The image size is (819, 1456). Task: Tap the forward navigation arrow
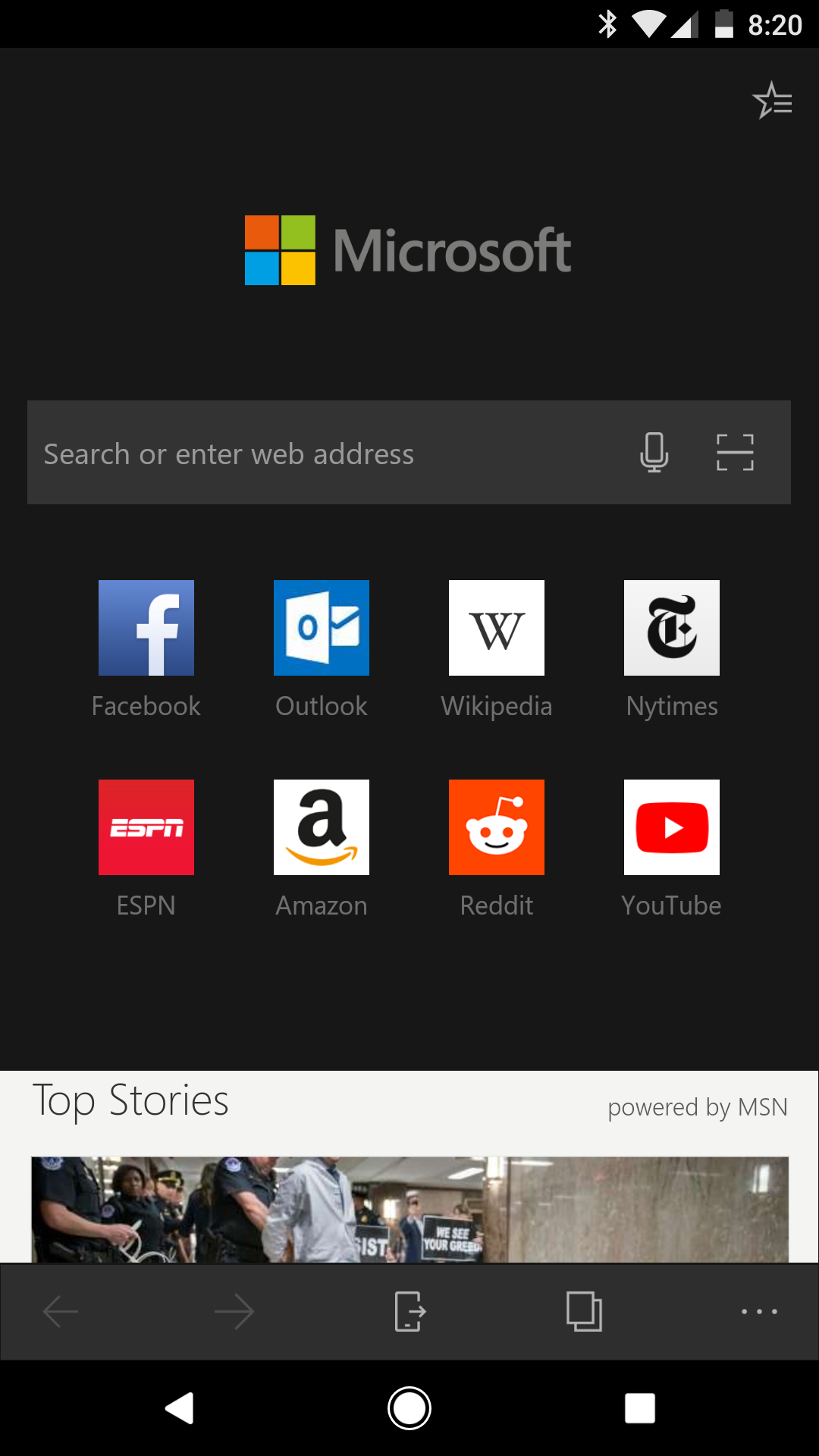pyautogui.click(x=234, y=1311)
